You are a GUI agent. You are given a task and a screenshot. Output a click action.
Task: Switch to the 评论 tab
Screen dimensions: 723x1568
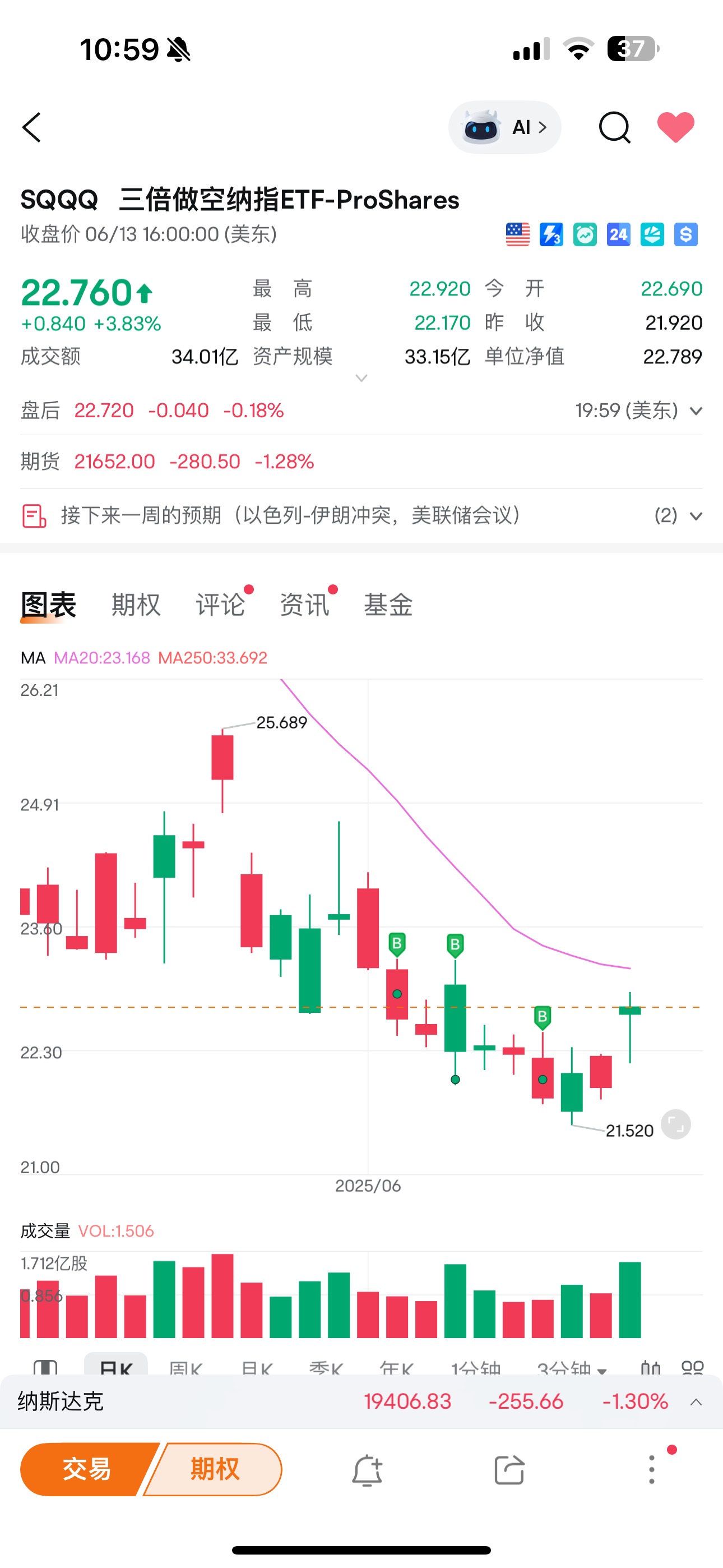[220, 605]
